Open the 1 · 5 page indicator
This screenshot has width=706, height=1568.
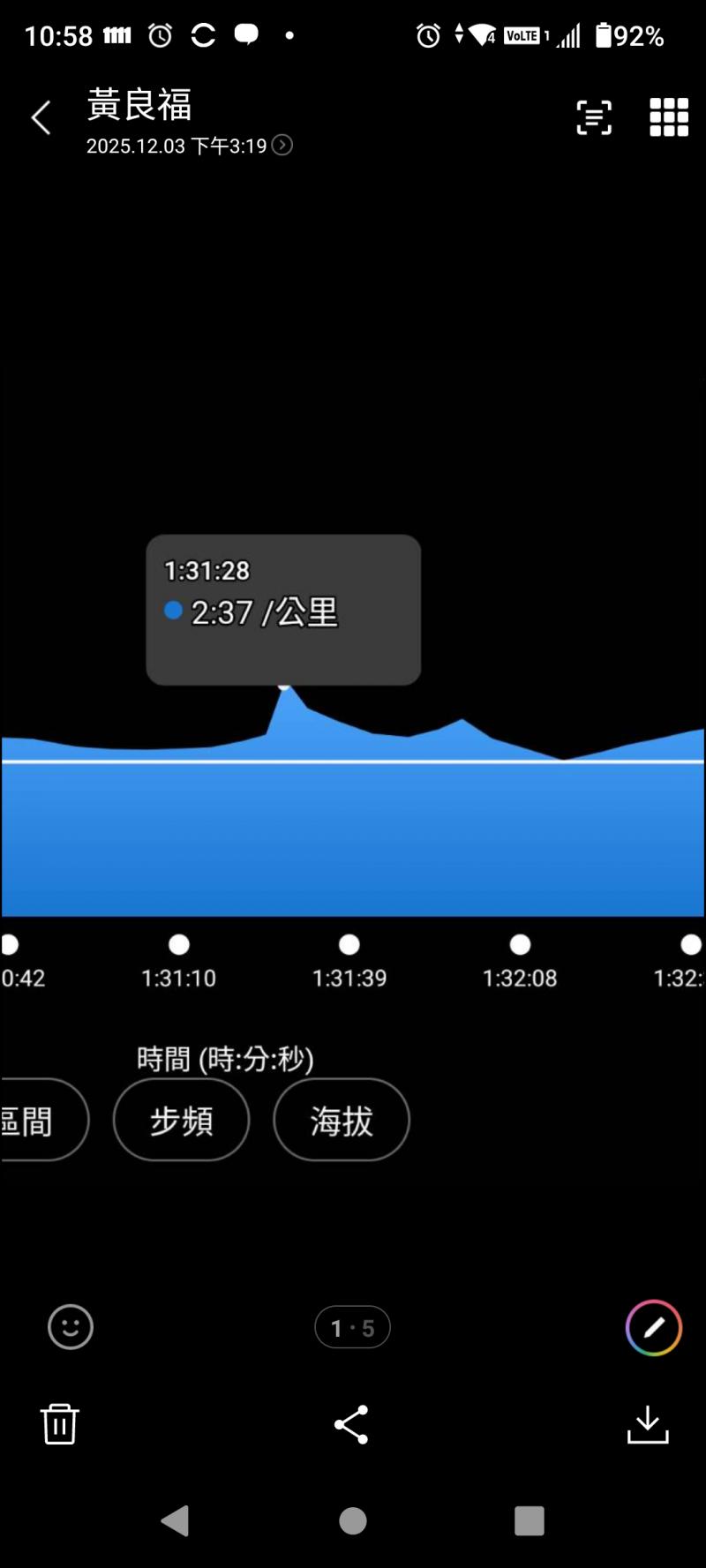tap(352, 1327)
